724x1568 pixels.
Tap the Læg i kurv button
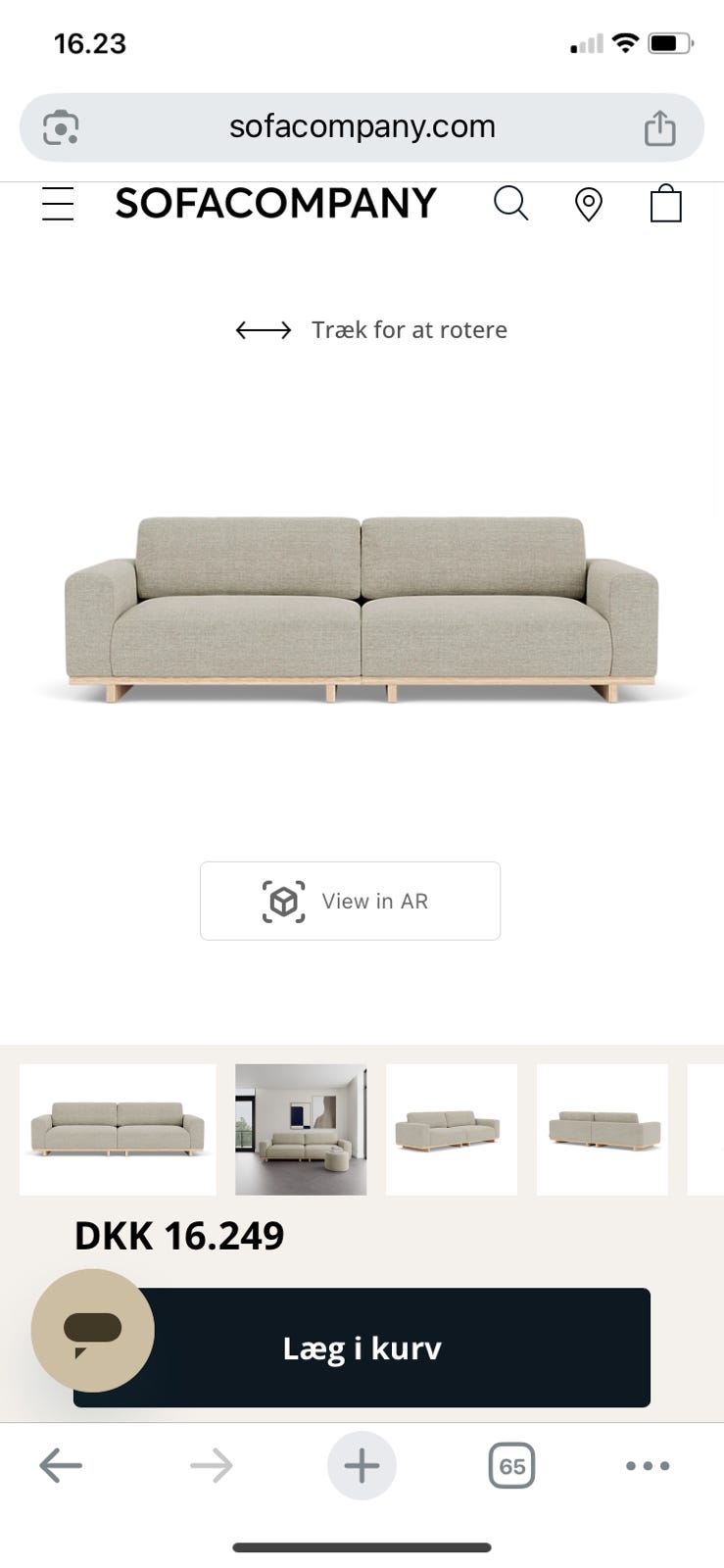[362, 1347]
